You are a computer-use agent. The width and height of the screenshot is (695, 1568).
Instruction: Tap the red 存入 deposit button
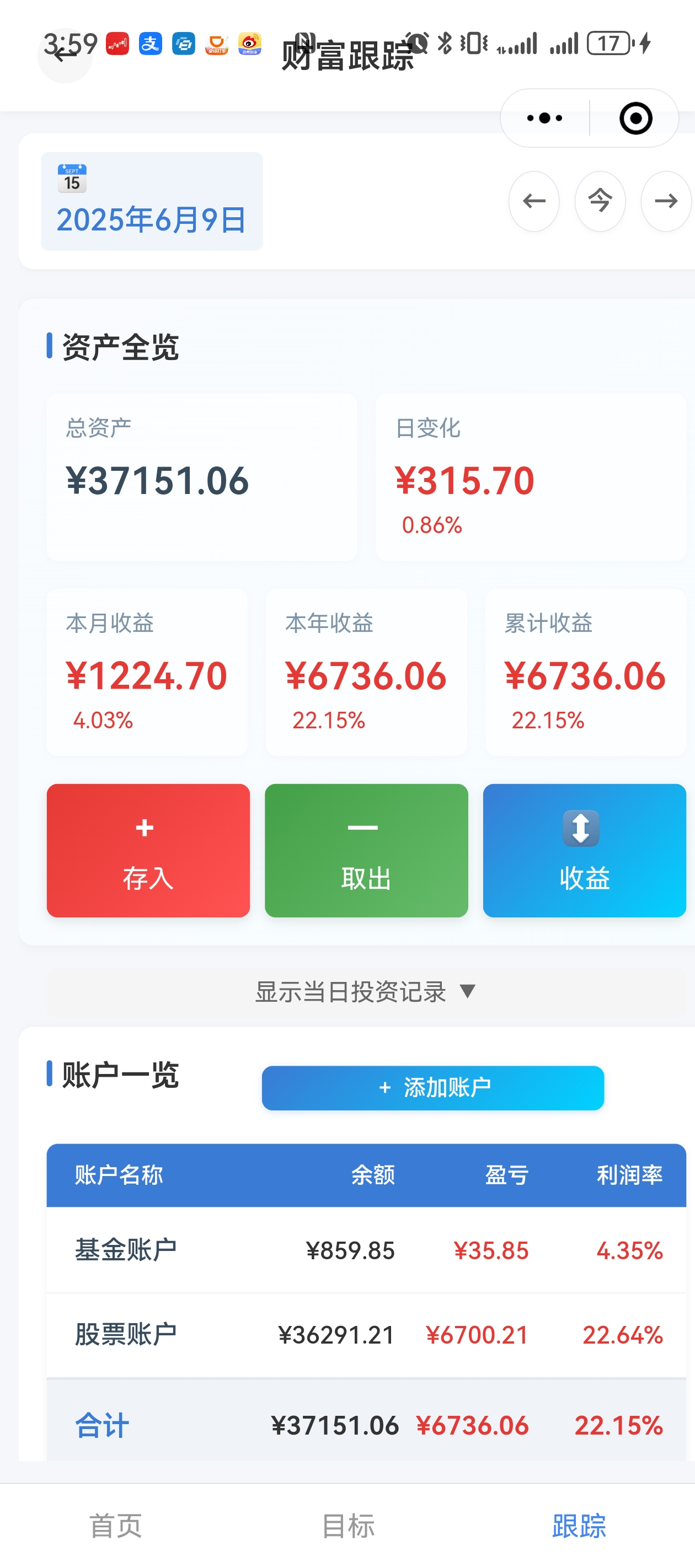pos(148,850)
